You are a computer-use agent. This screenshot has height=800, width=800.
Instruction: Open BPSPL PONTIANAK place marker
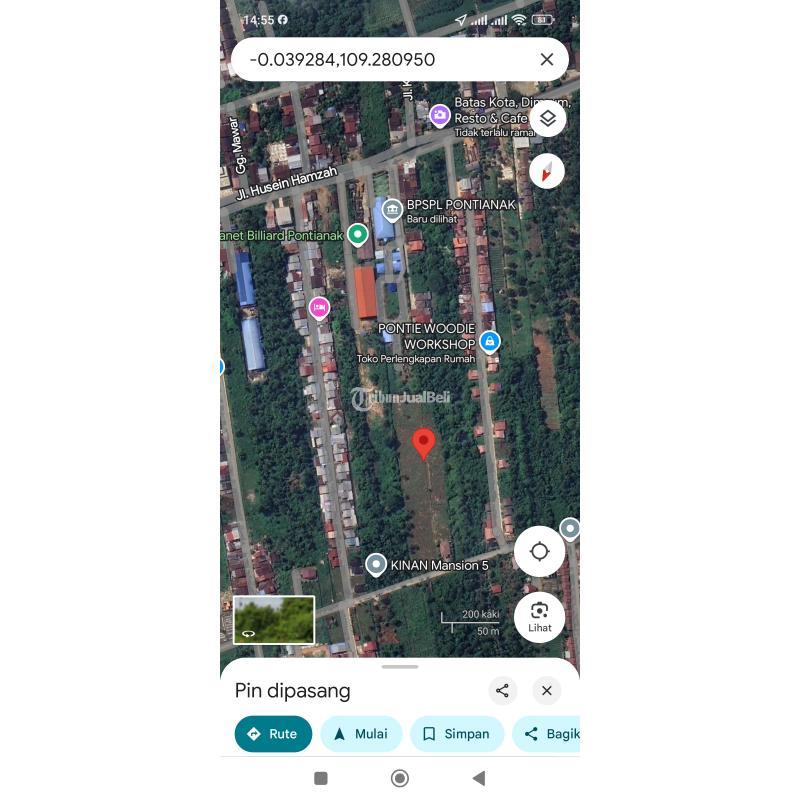coord(392,209)
